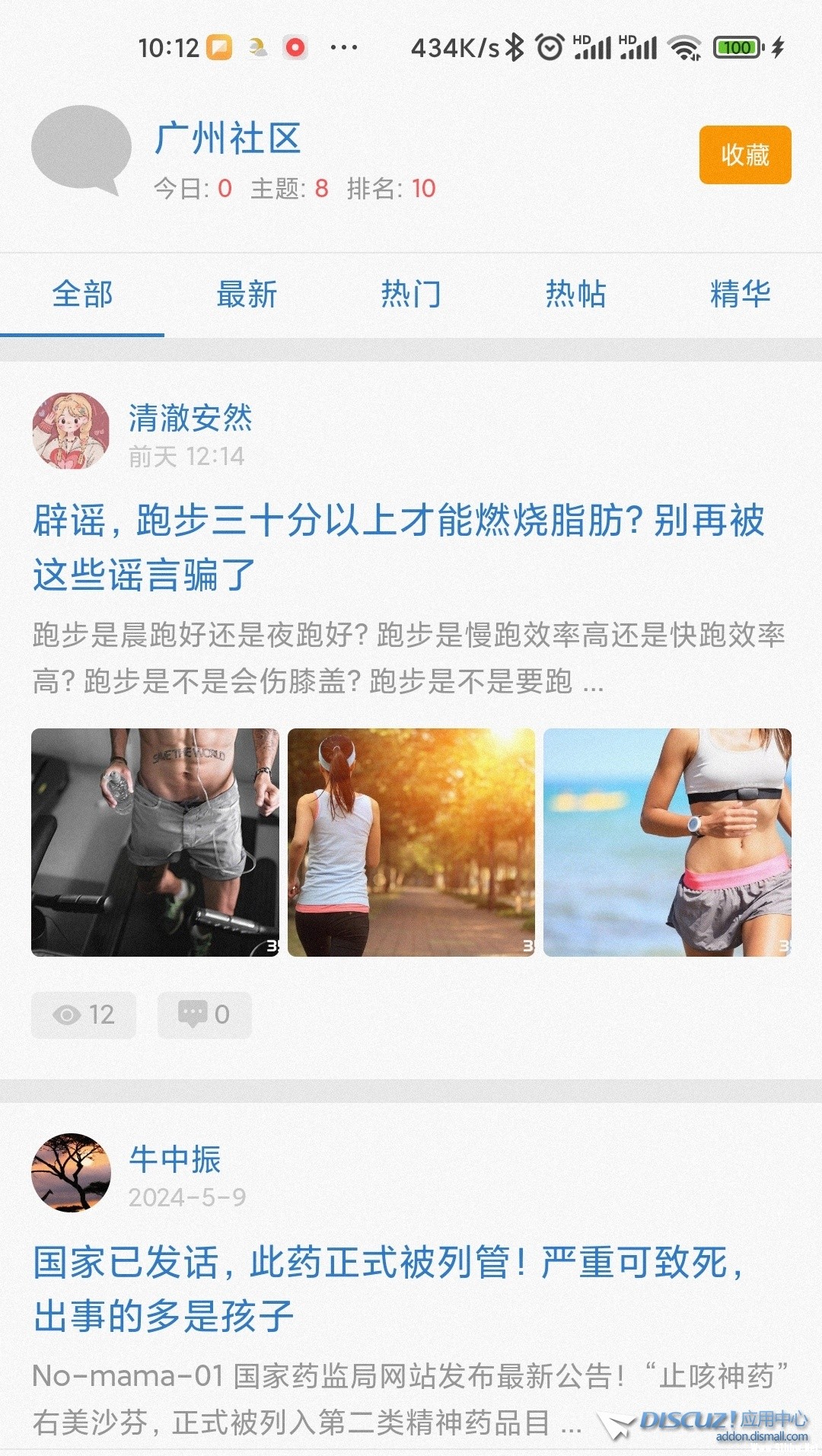
Task: Tap username 清澈安然
Action: point(190,418)
